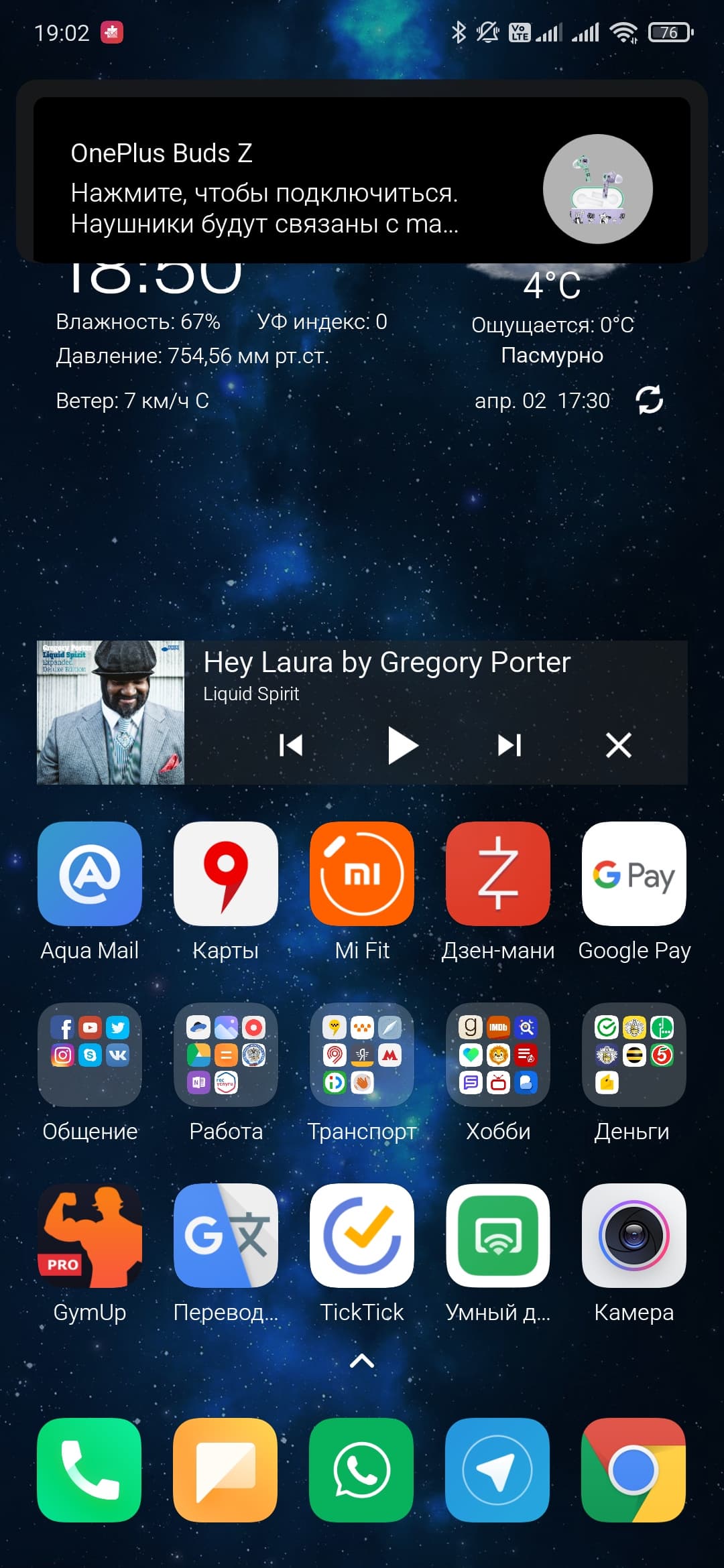Refresh the weather widget

tap(649, 400)
